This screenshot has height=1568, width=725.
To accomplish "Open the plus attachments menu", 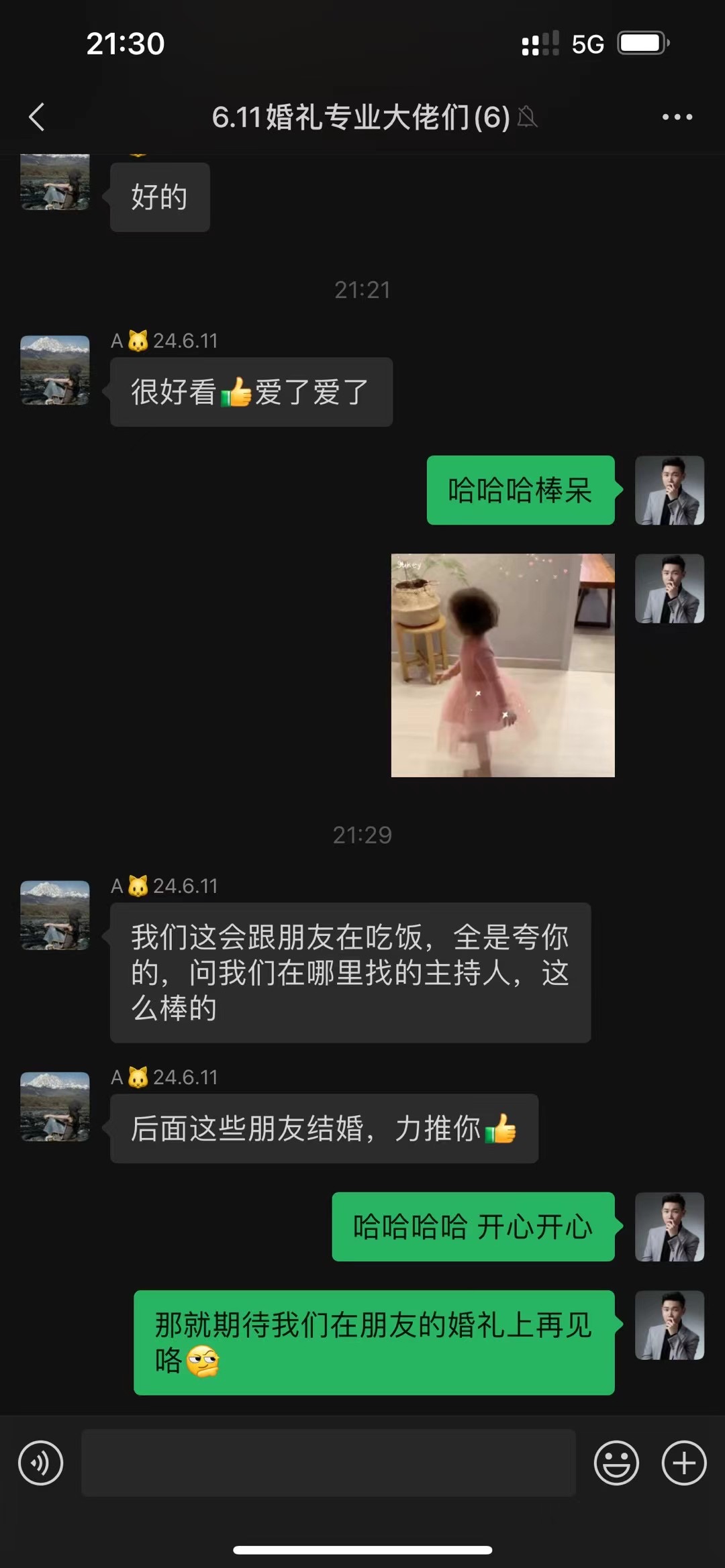I will coord(684,1463).
